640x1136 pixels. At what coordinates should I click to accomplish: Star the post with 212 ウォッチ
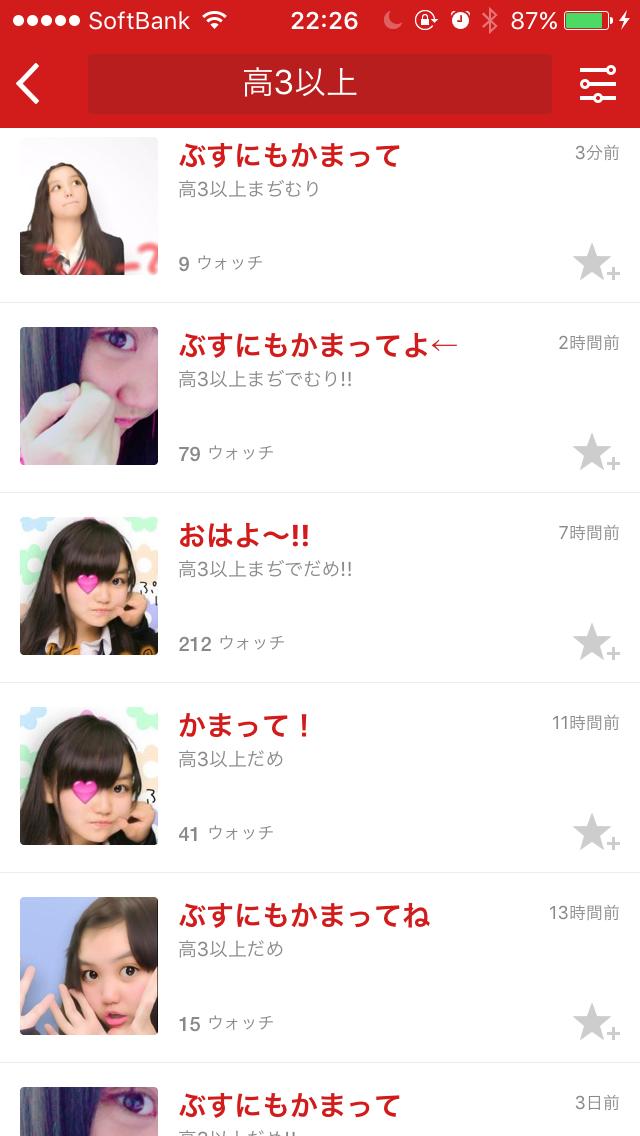click(596, 643)
